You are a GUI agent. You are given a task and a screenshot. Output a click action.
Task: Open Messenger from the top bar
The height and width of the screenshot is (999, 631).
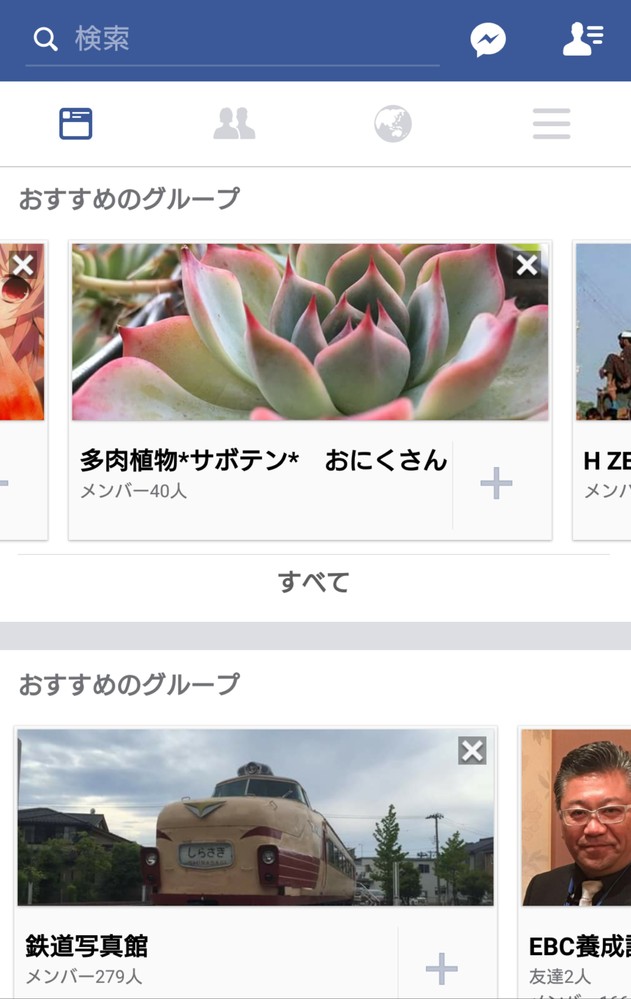pyautogui.click(x=488, y=40)
